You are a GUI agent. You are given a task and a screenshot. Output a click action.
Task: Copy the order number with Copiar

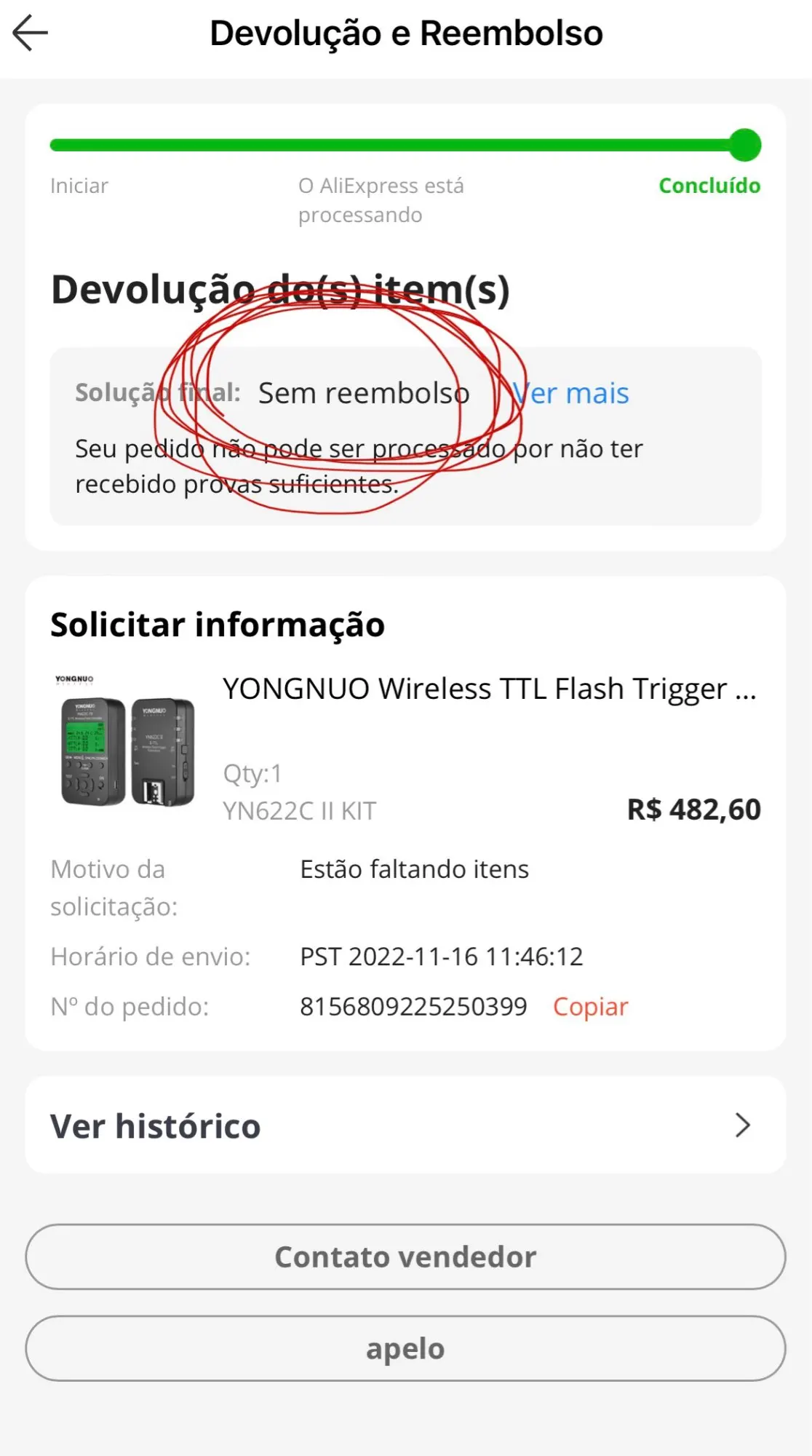(x=590, y=1007)
